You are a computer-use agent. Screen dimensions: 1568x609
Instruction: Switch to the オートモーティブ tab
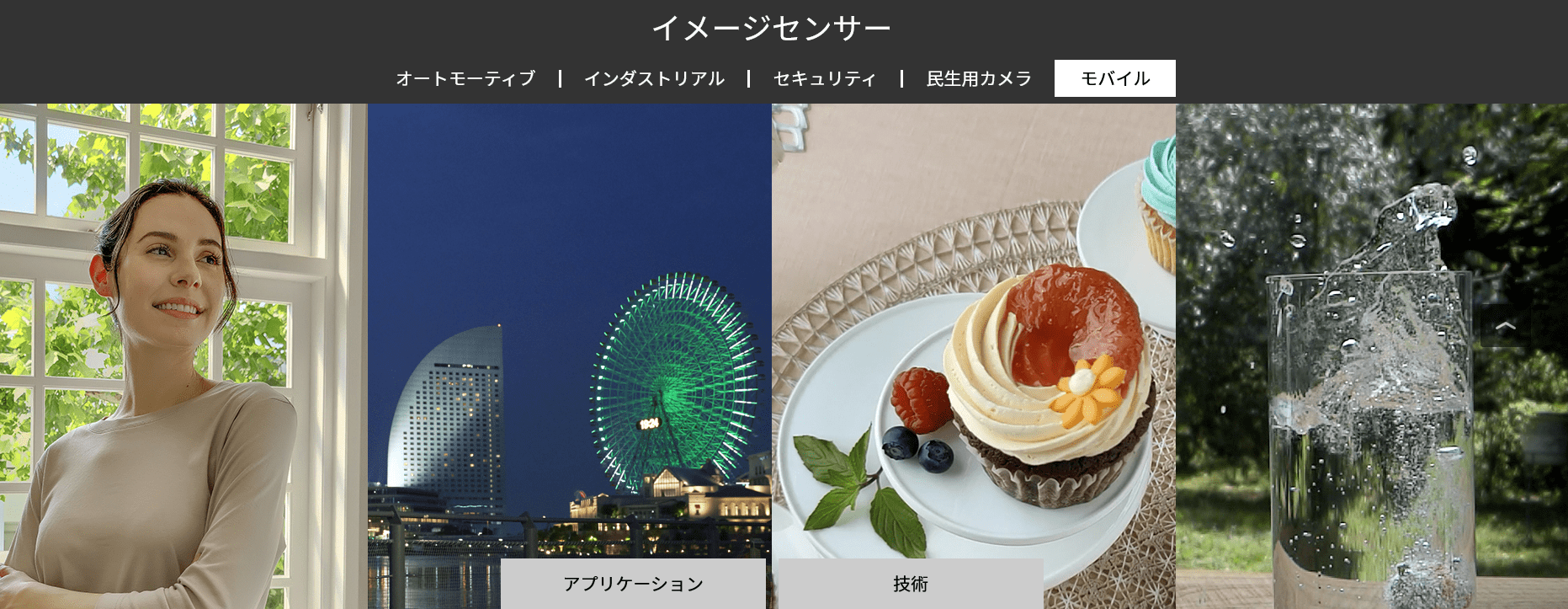point(465,78)
